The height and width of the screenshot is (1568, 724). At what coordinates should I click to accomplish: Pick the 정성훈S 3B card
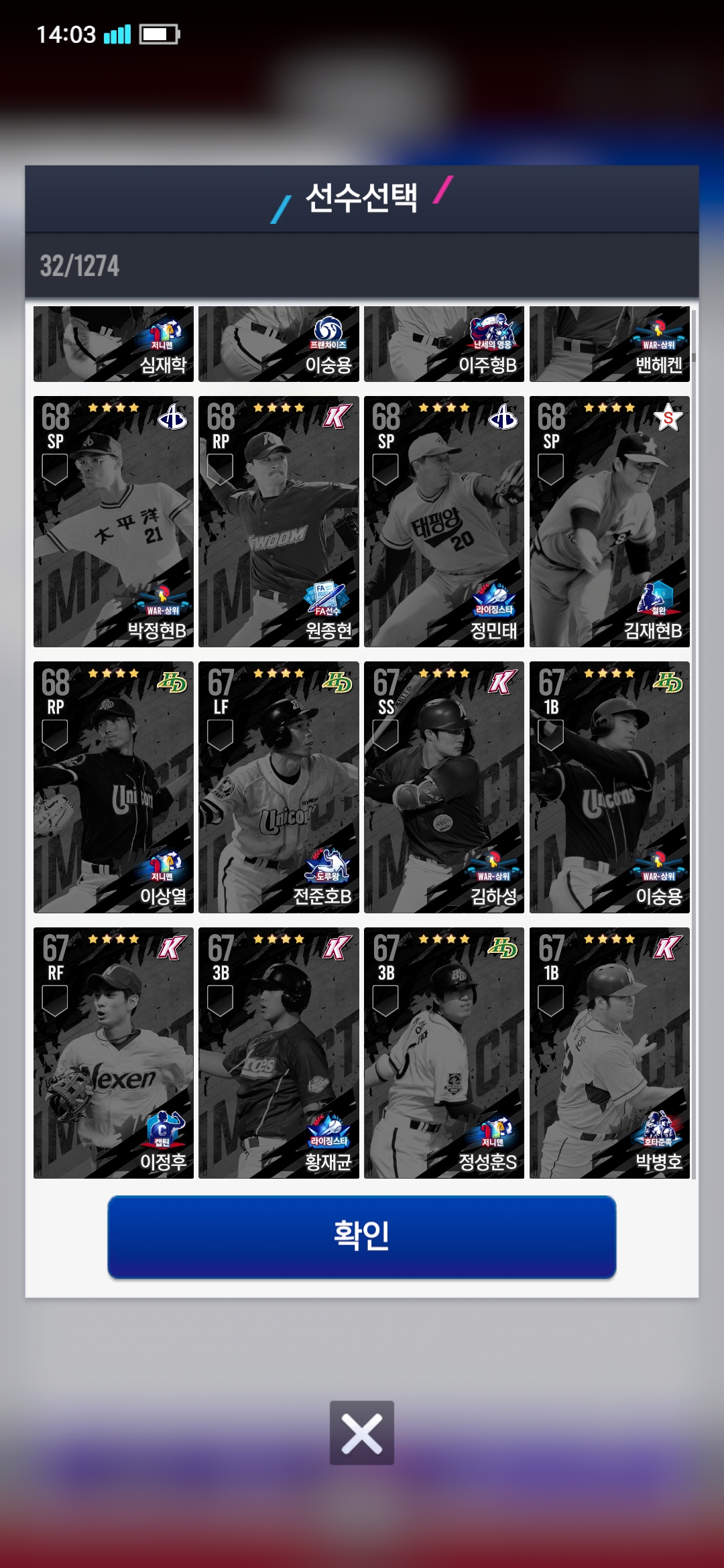point(444,1053)
